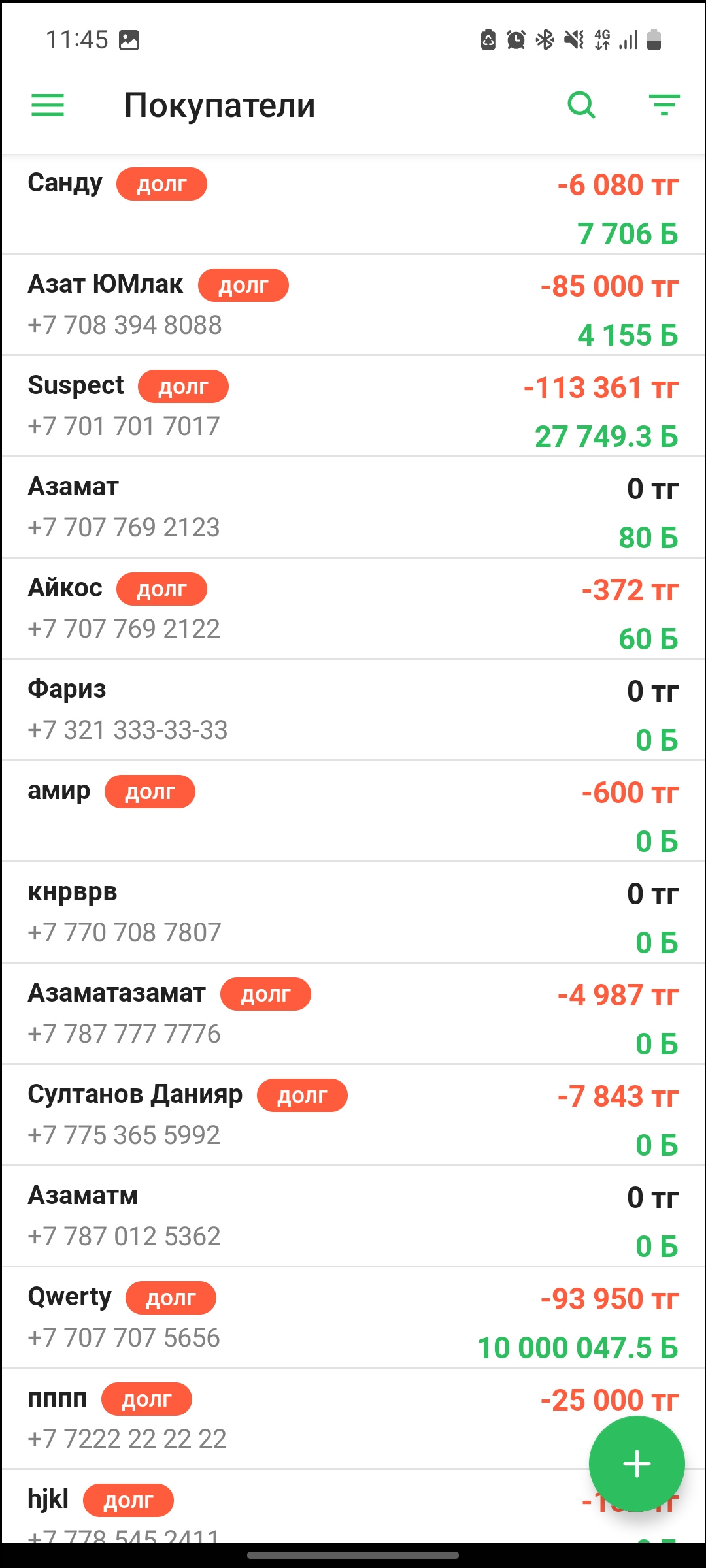Image resolution: width=706 pixels, height=1568 pixels.
Task: Open customer Азат ЮМлак
Action: click(353, 306)
